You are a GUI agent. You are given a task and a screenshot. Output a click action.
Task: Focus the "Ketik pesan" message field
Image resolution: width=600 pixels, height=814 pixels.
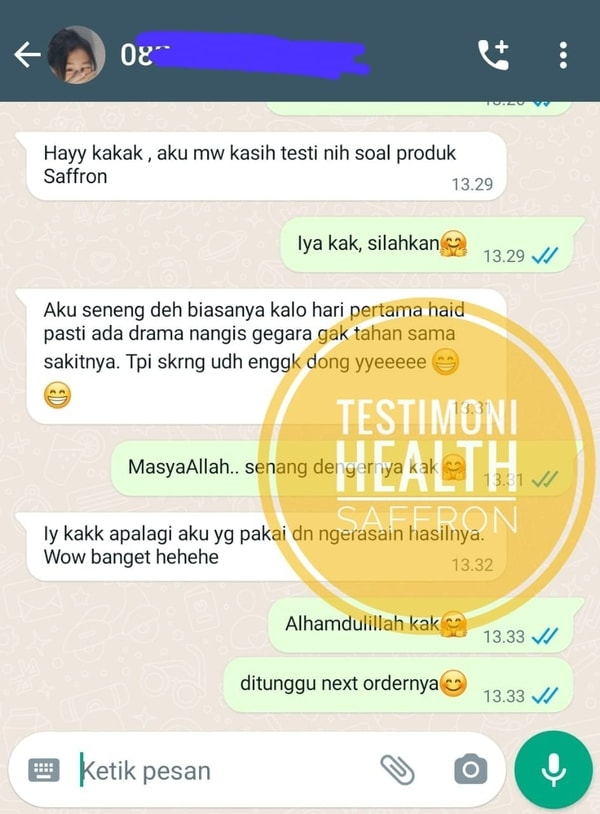220,770
